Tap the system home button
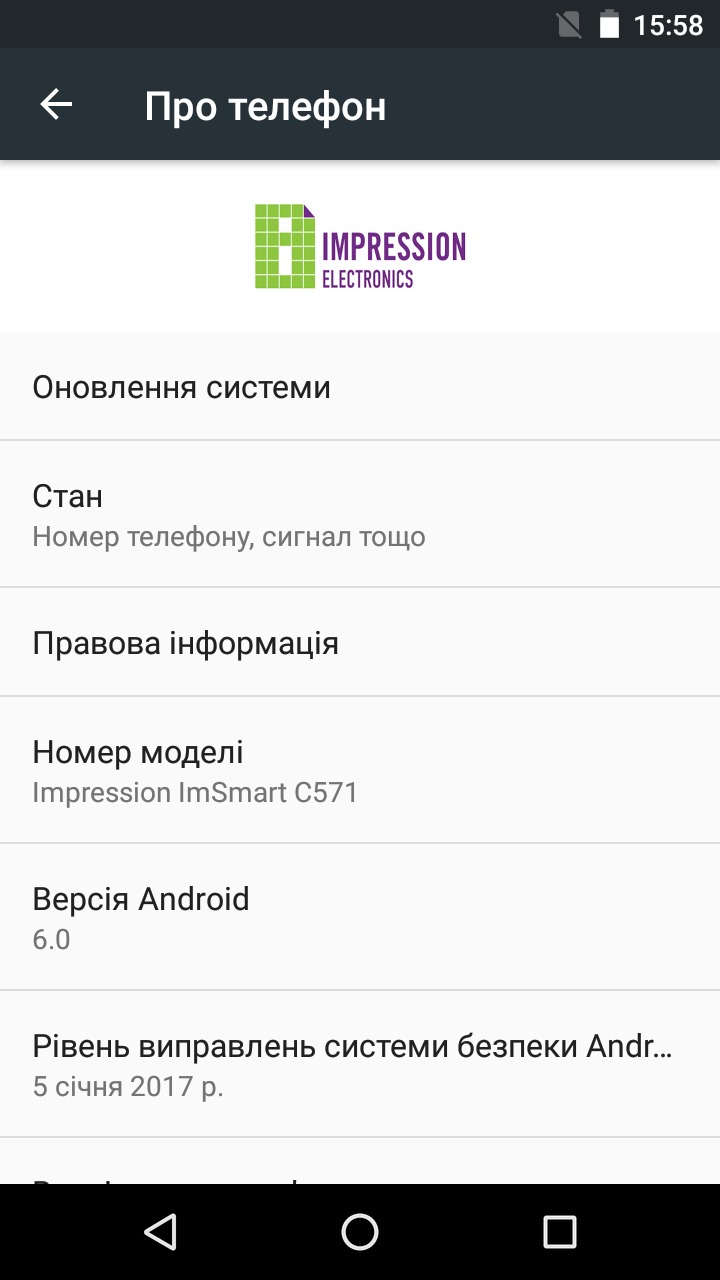This screenshot has height=1280, width=720. click(360, 1232)
